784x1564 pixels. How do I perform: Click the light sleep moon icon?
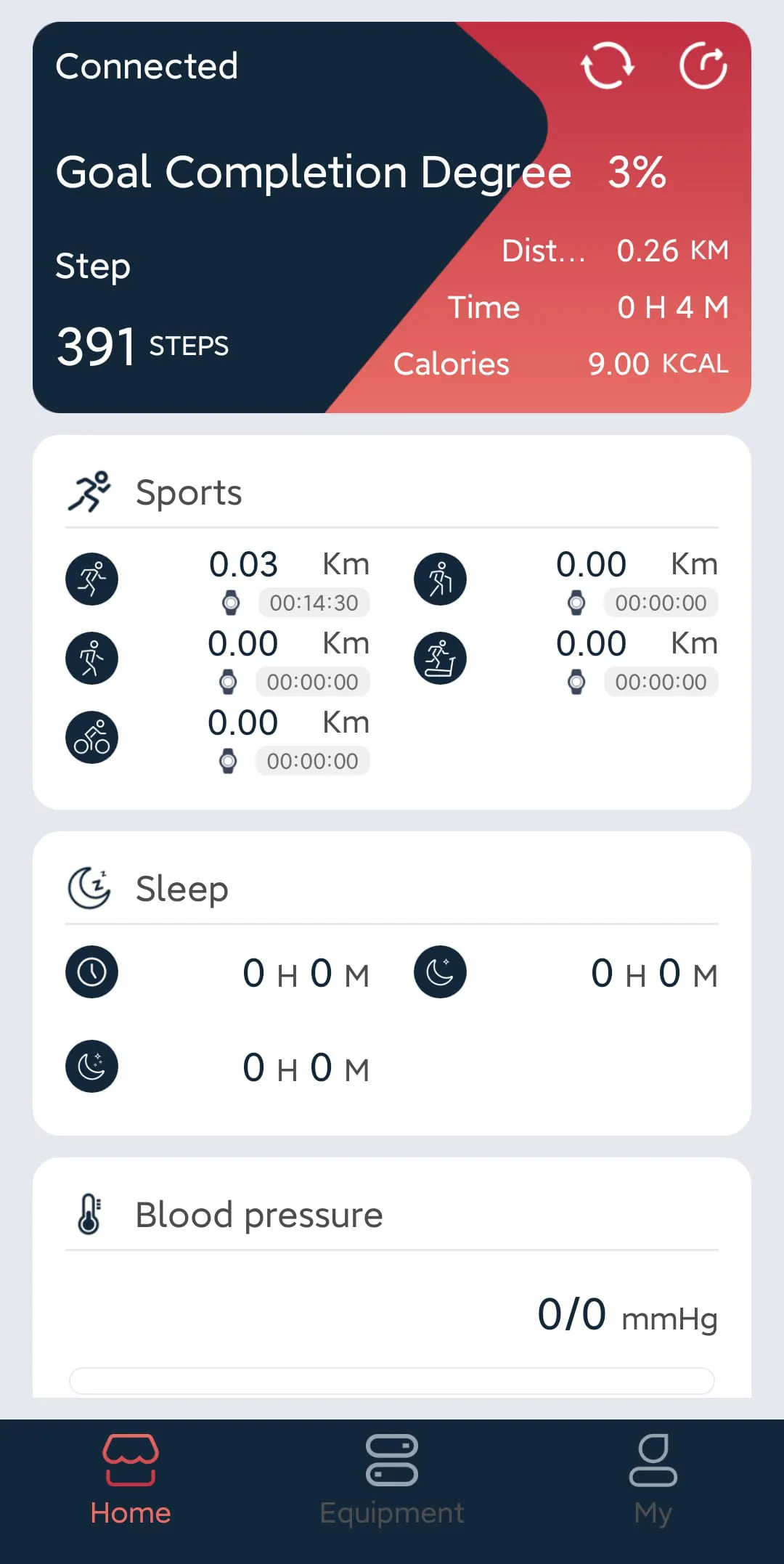click(x=91, y=1067)
